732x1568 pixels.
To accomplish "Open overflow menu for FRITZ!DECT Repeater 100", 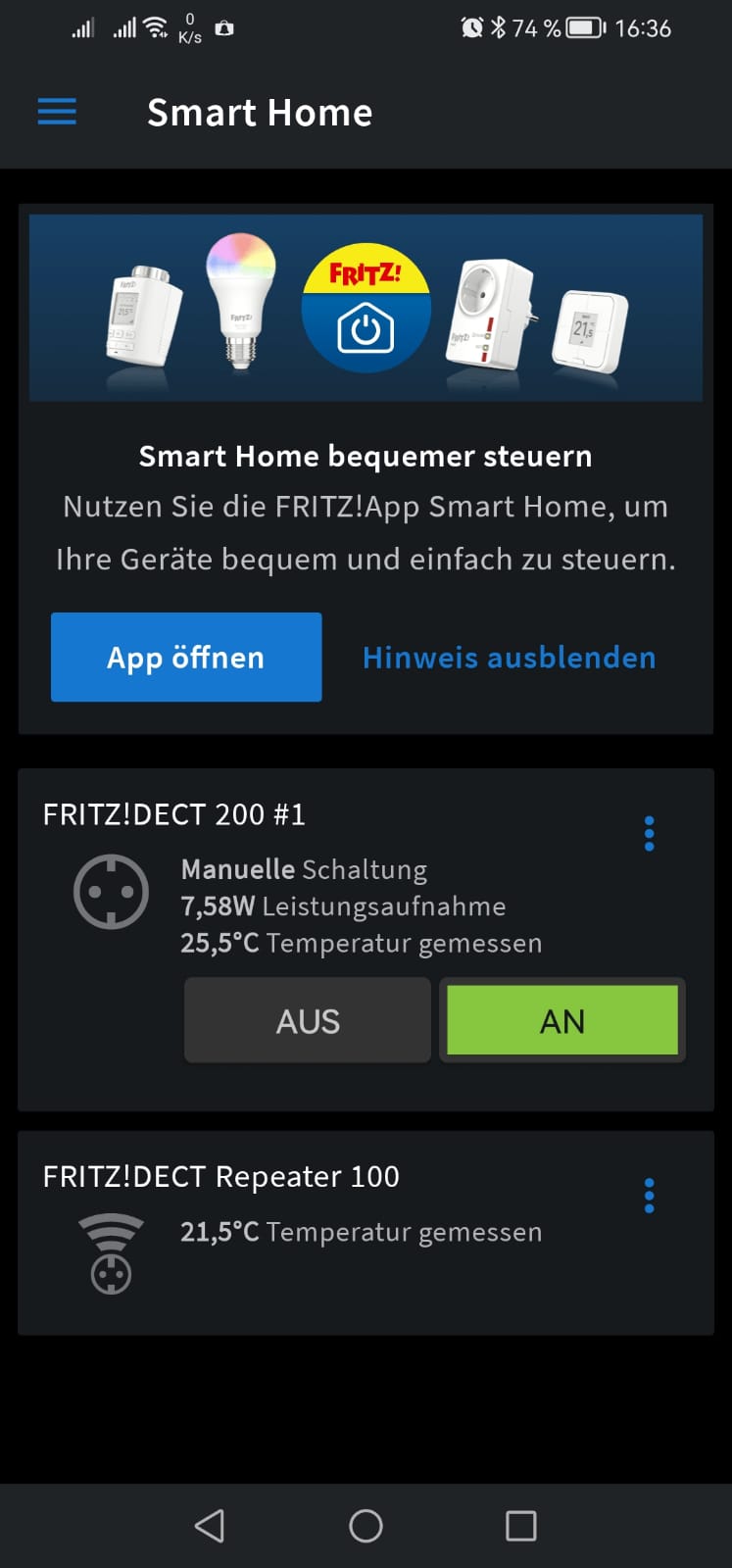I will pyautogui.click(x=649, y=1196).
